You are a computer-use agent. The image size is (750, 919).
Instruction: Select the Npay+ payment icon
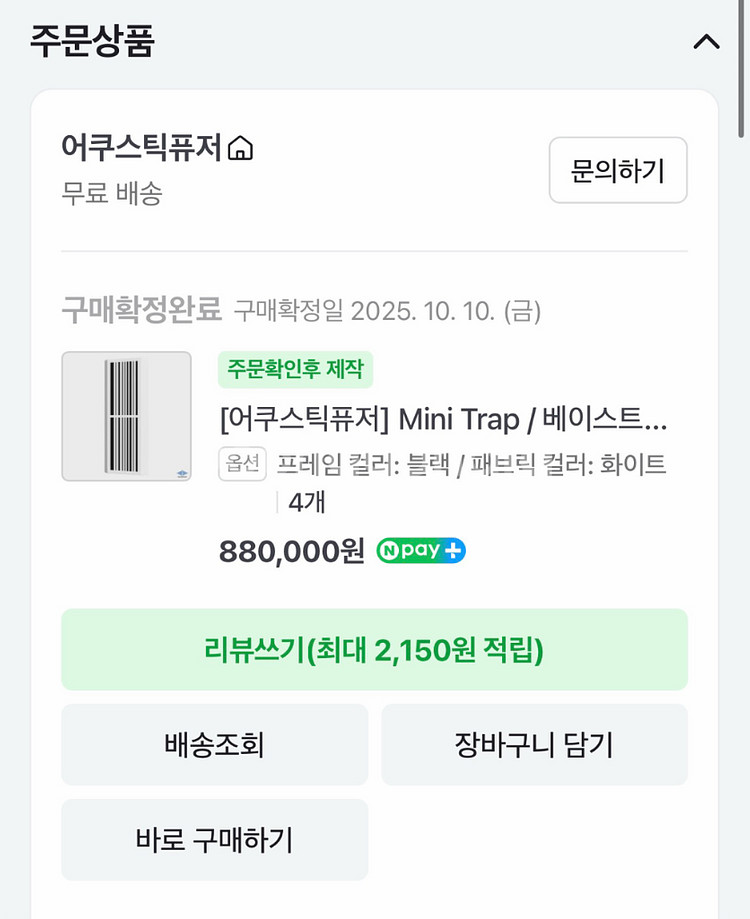point(419,548)
